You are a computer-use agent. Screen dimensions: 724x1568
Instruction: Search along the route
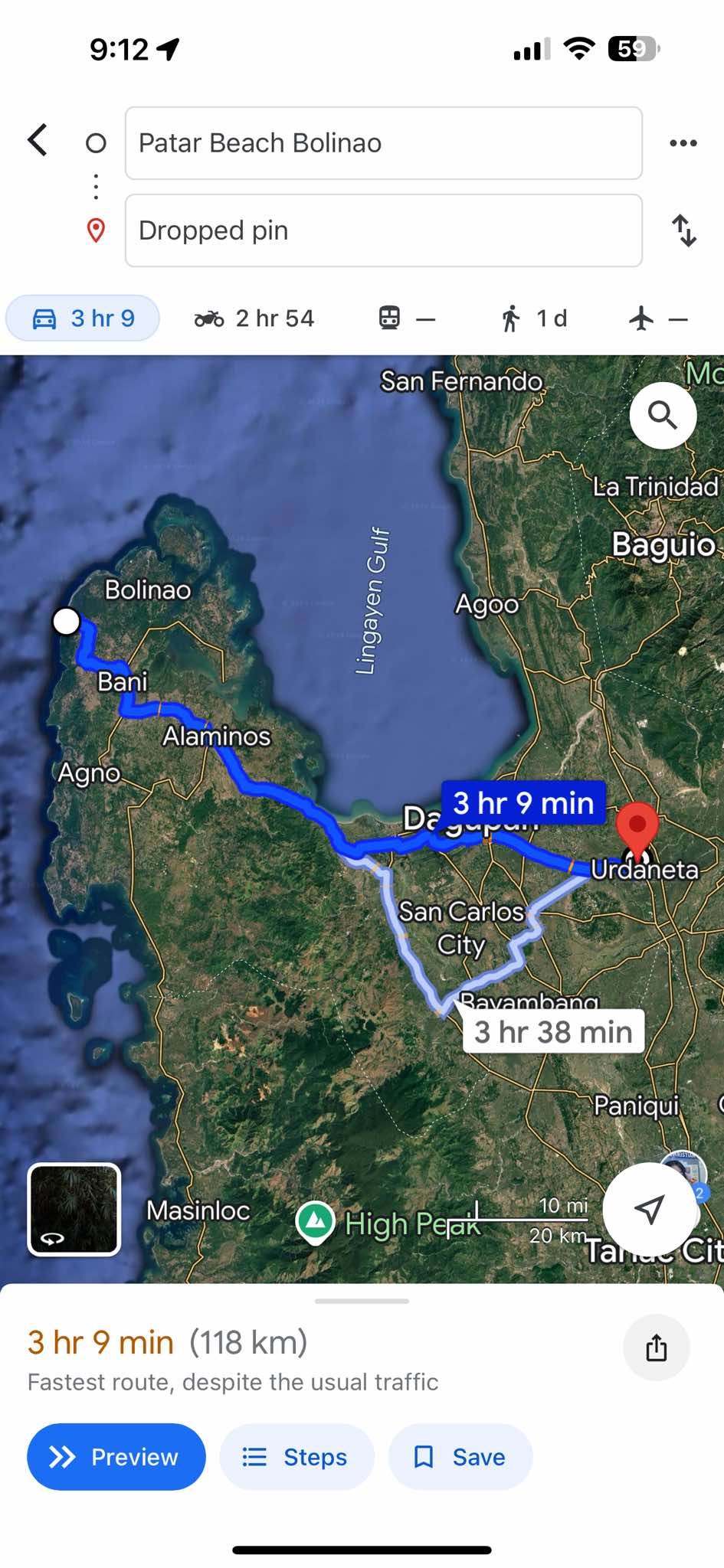(663, 415)
